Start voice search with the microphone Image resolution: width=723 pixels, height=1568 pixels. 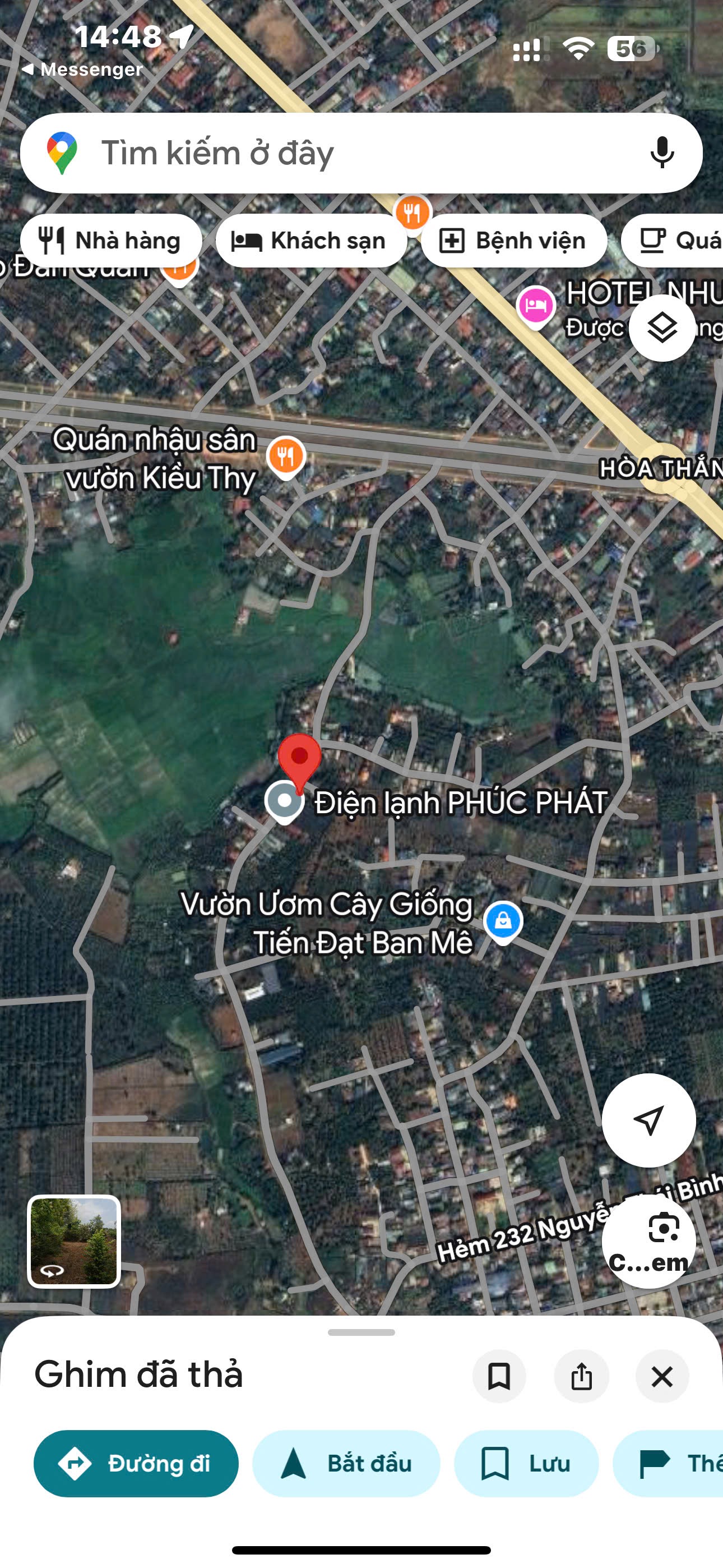(x=661, y=153)
